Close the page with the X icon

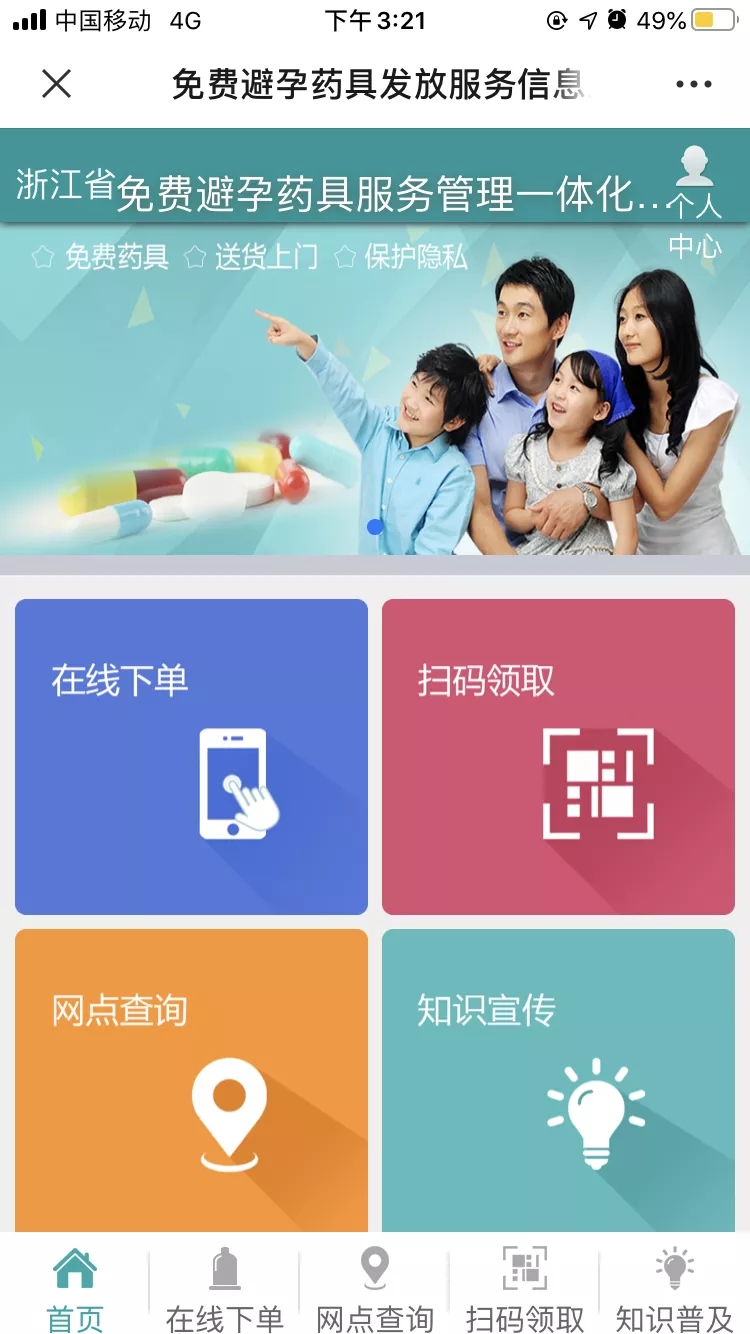point(57,84)
